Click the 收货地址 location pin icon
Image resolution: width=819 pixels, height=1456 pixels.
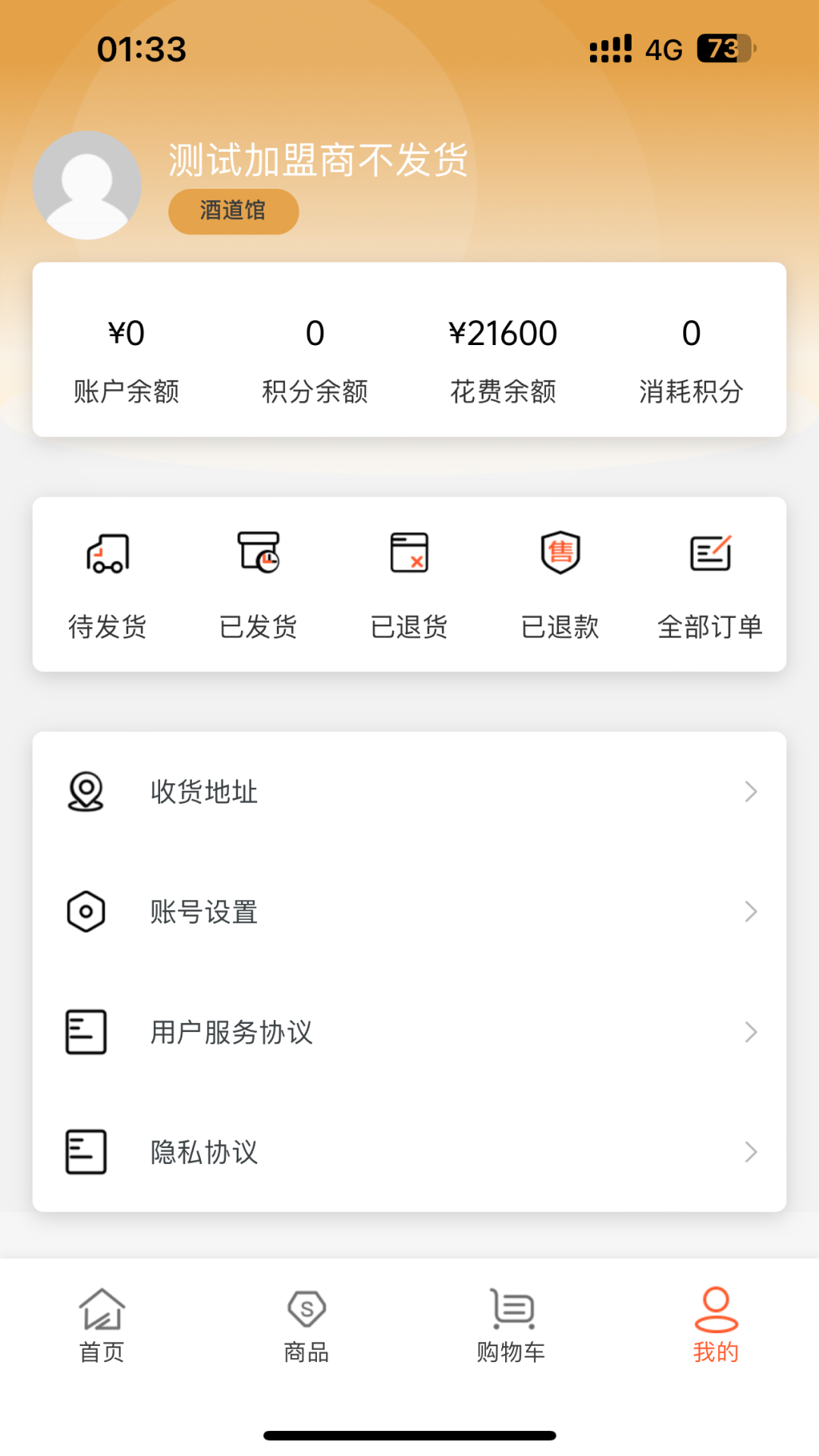85,792
